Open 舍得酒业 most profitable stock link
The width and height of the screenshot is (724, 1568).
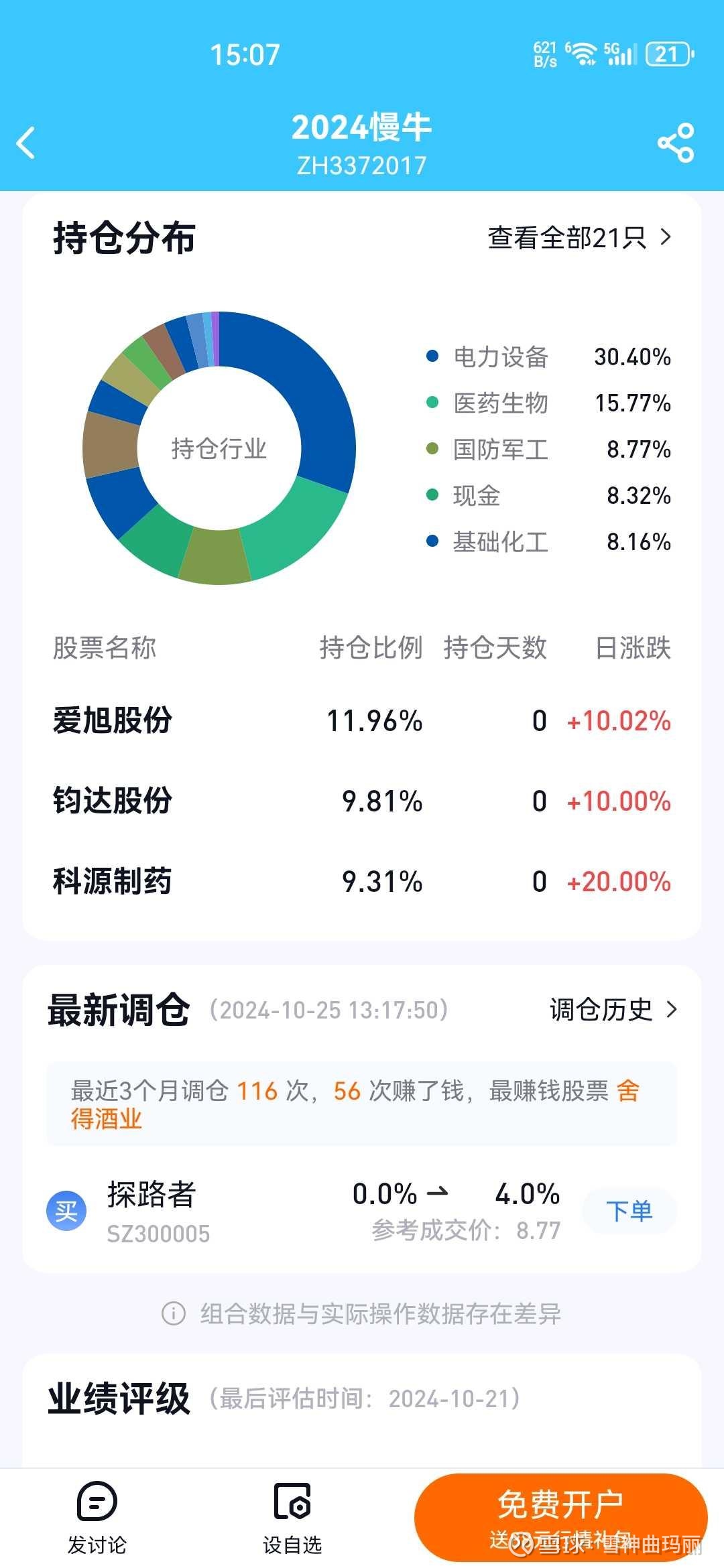click(x=355, y=1104)
